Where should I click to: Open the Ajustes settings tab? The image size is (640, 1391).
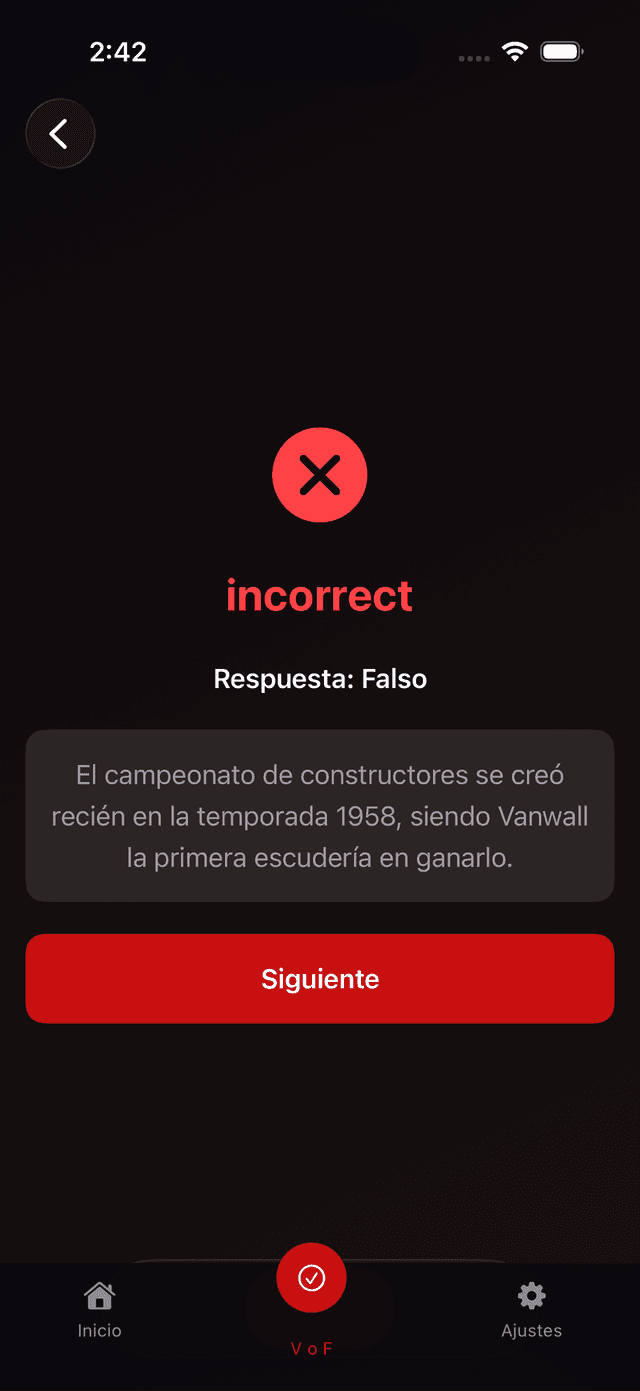pyautogui.click(x=531, y=1310)
